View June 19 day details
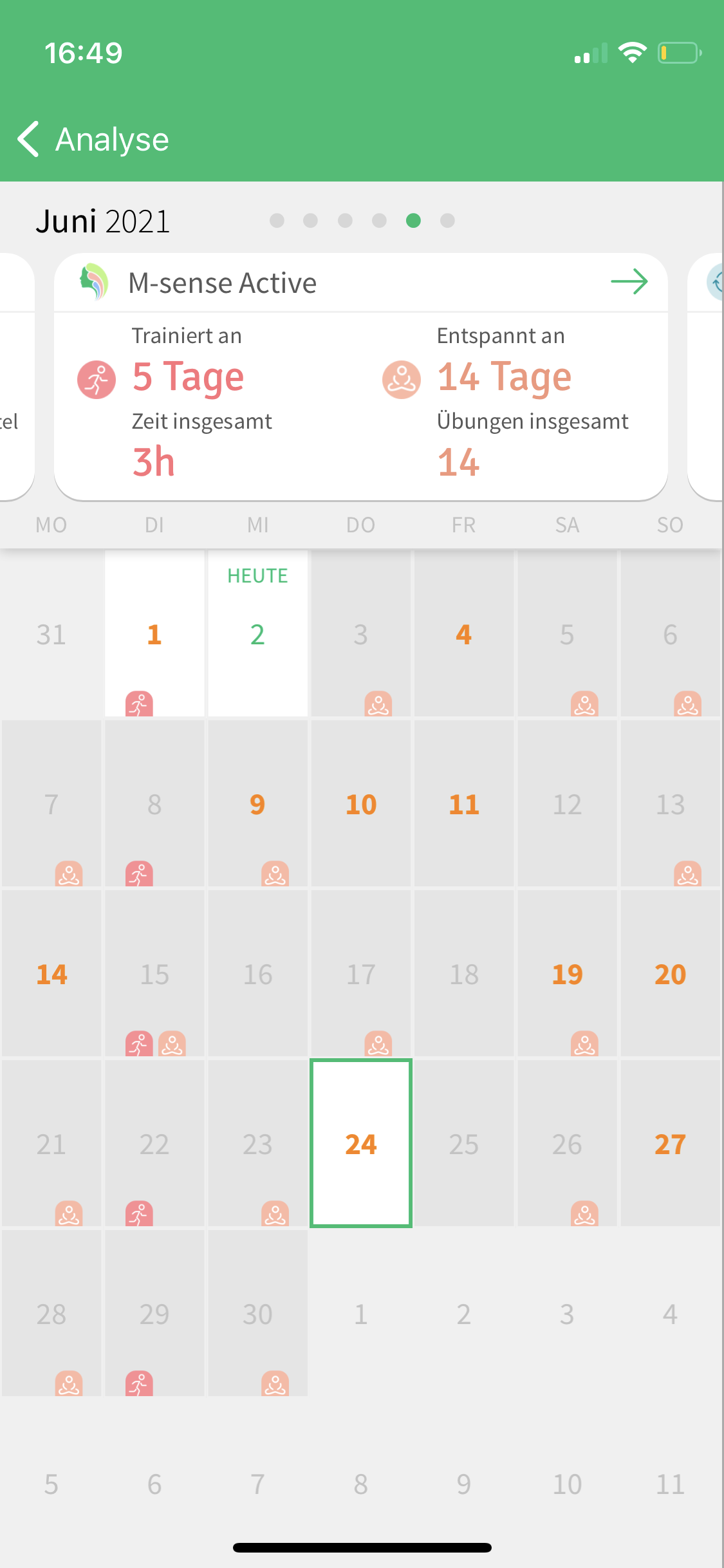 point(567,974)
